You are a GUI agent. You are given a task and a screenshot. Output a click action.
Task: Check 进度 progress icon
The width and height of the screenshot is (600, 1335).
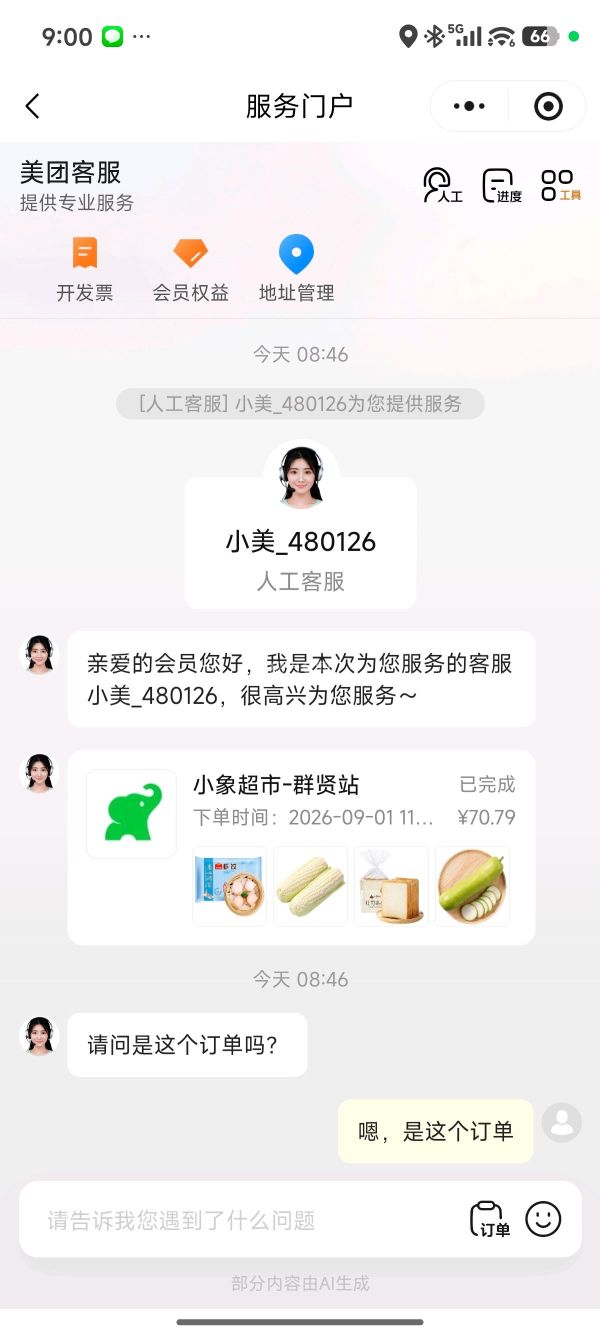tap(502, 186)
